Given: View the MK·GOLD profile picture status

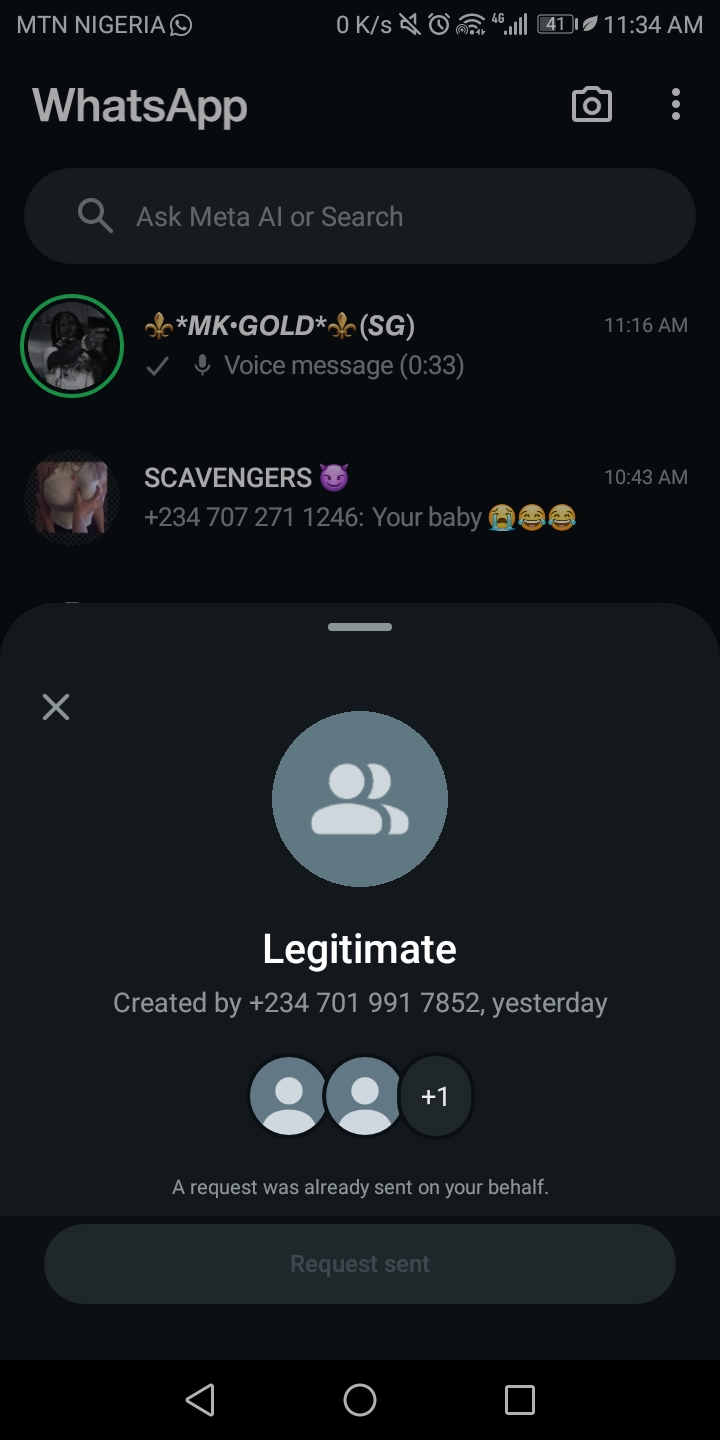Looking at the screenshot, I should point(72,346).
